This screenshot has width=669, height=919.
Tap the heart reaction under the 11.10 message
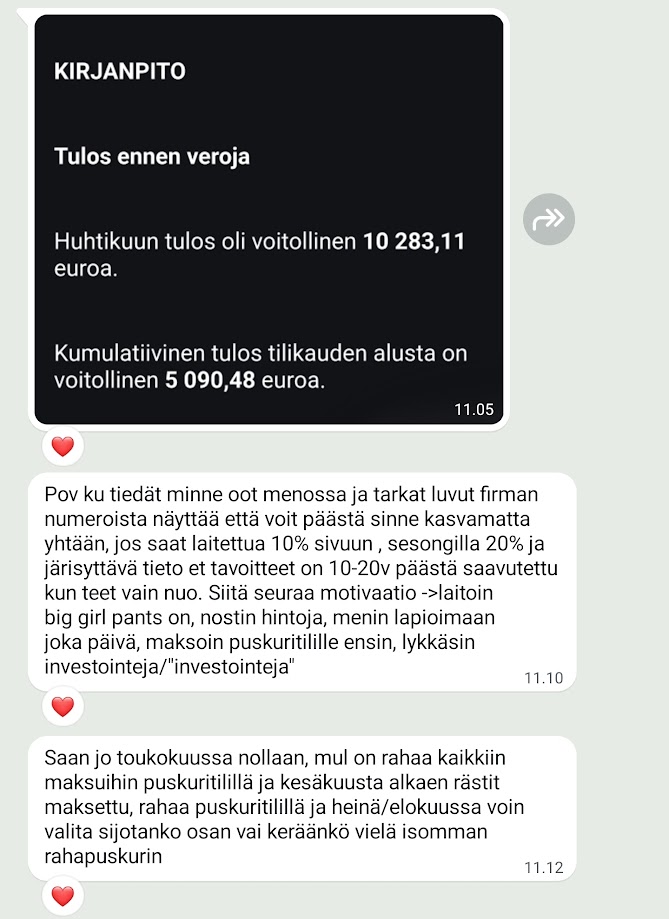click(x=63, y=707)
